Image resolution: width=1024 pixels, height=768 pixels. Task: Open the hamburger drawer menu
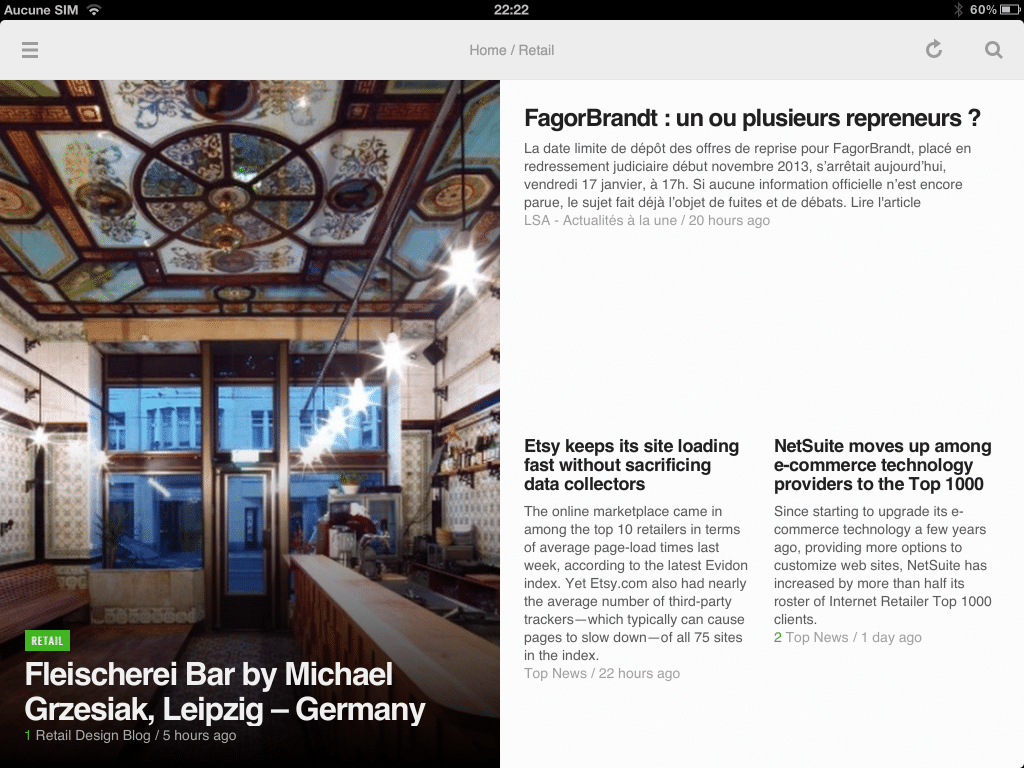30,50
